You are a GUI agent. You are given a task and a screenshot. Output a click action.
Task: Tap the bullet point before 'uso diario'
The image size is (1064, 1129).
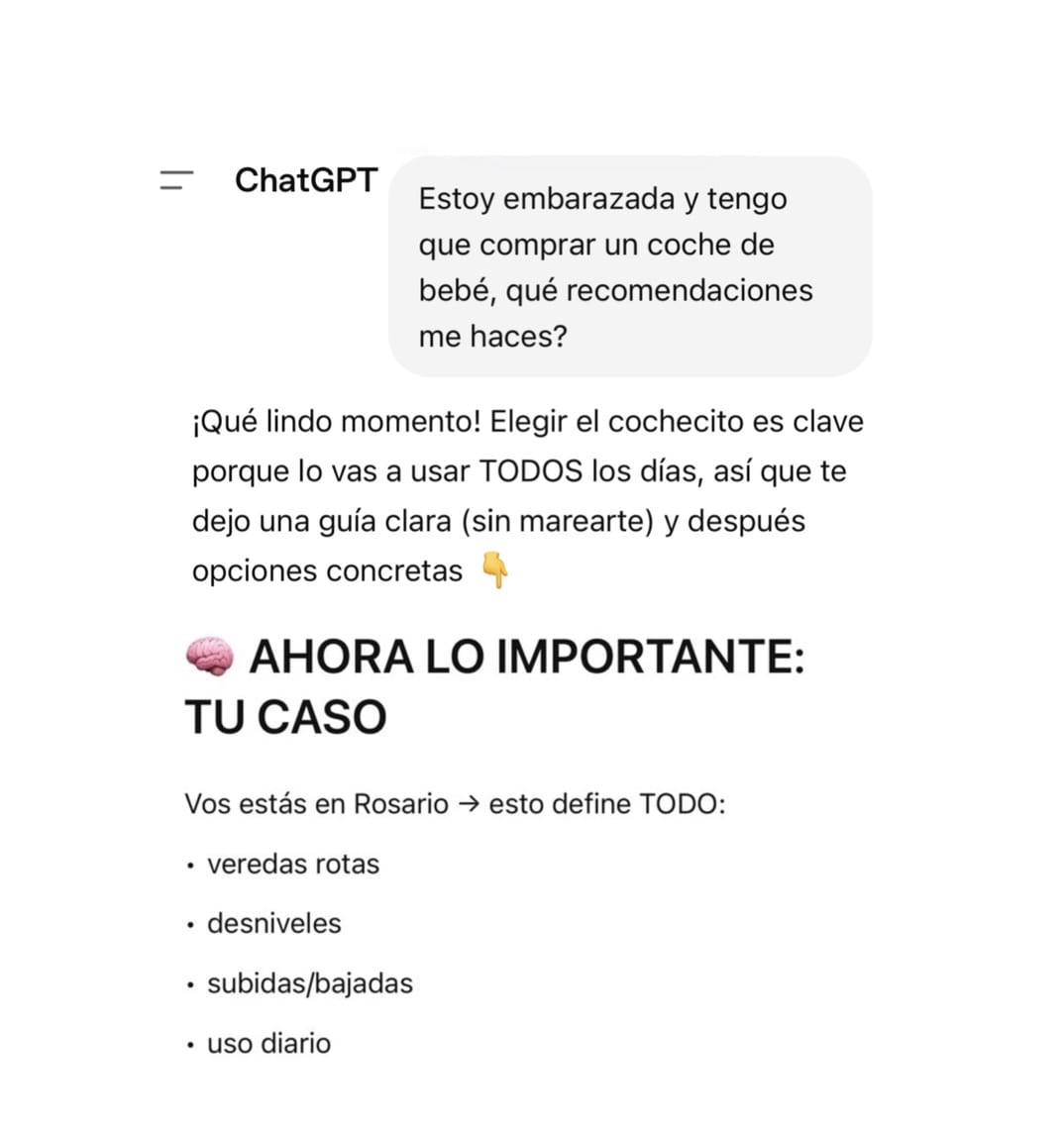coord(188,1042)
